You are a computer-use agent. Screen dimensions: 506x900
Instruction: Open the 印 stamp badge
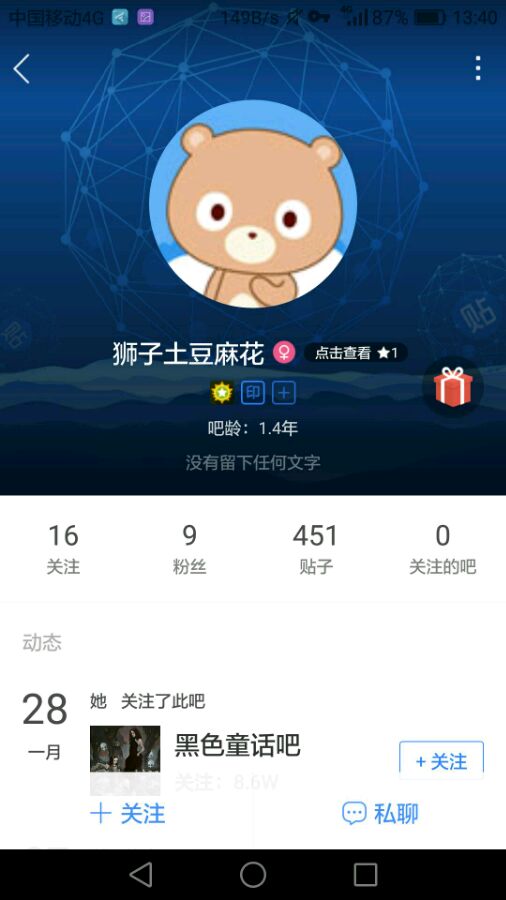252,393
